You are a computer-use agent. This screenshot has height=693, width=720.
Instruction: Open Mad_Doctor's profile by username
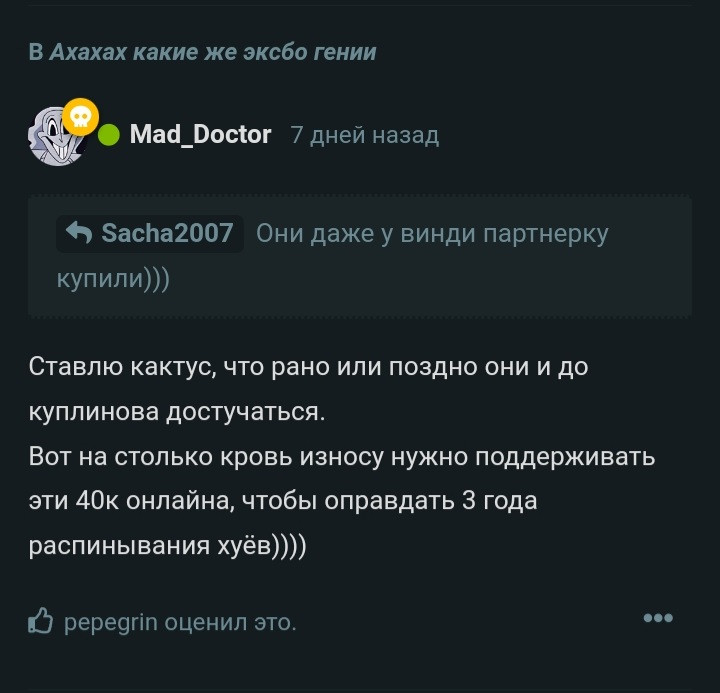tap(200, 135)
